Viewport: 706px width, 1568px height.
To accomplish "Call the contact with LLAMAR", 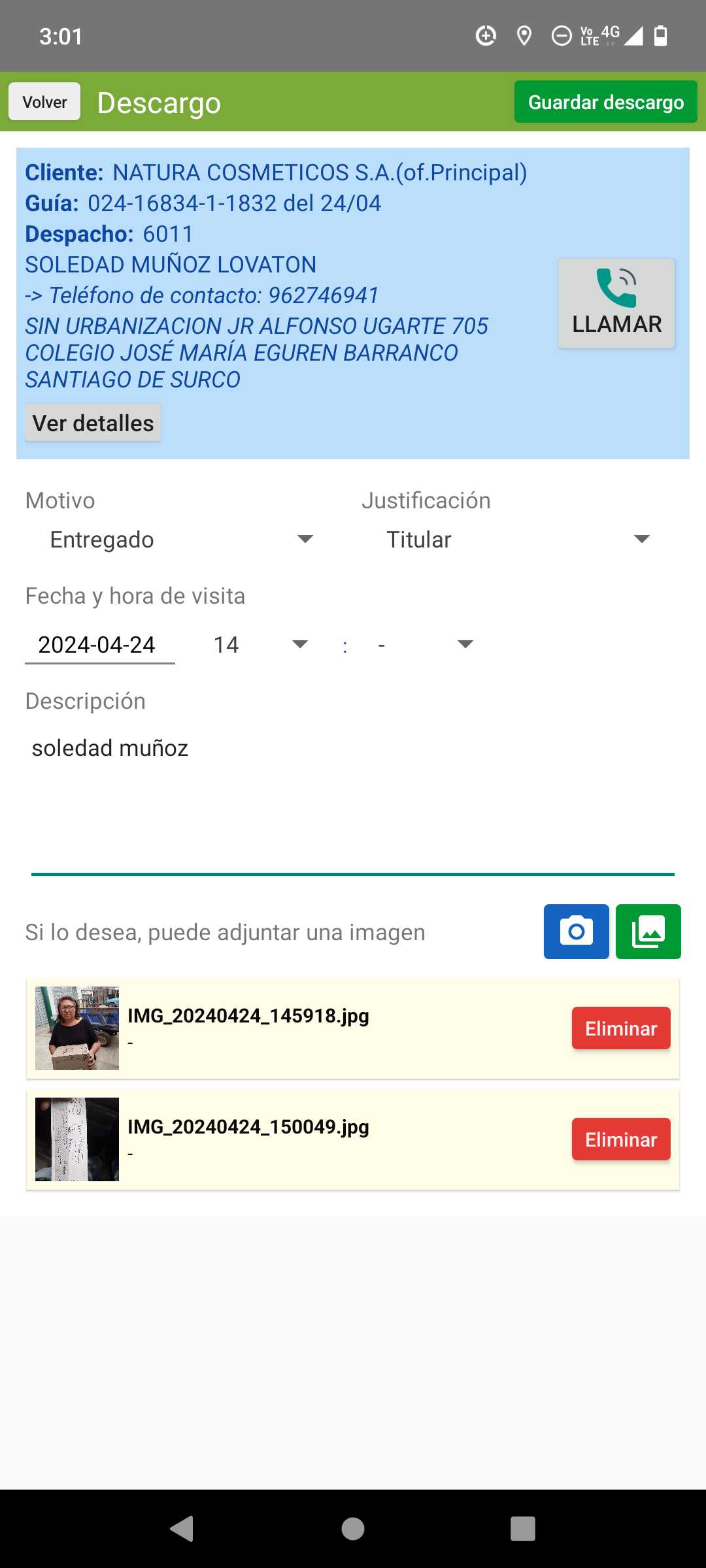I will (616, 303).
